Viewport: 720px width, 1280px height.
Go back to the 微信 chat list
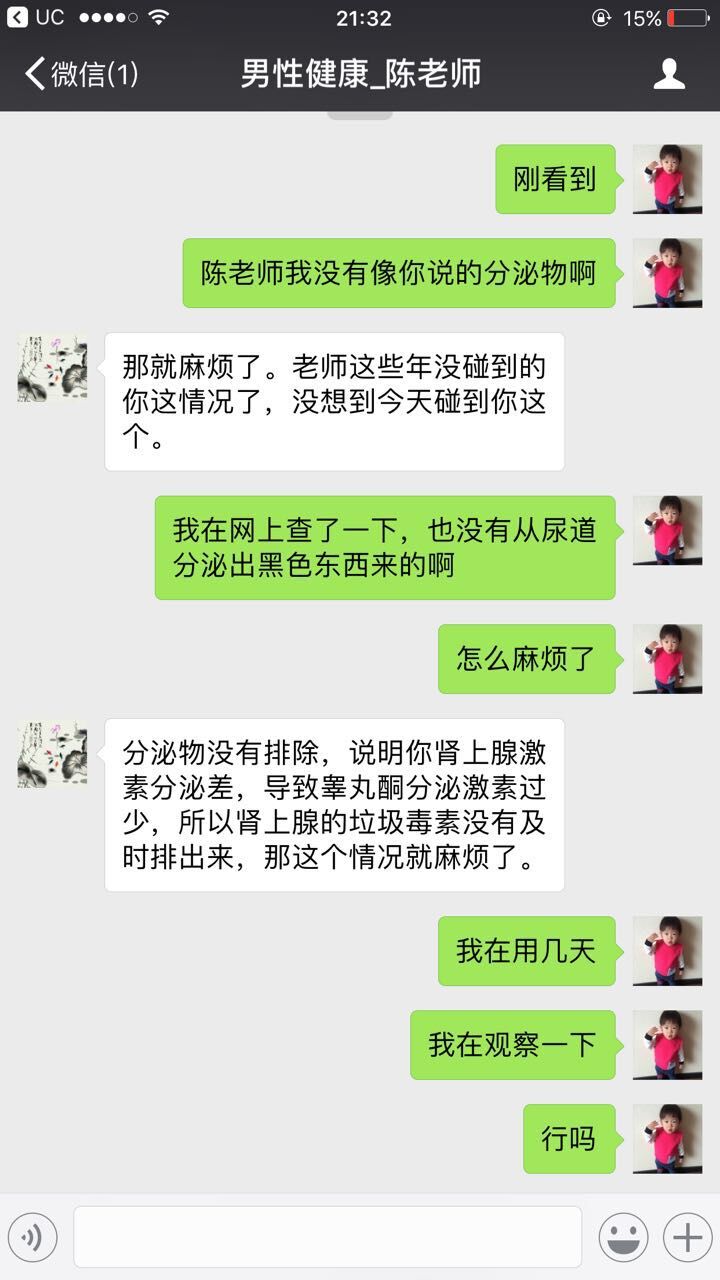pyautogui.click(x=80, y=74)
